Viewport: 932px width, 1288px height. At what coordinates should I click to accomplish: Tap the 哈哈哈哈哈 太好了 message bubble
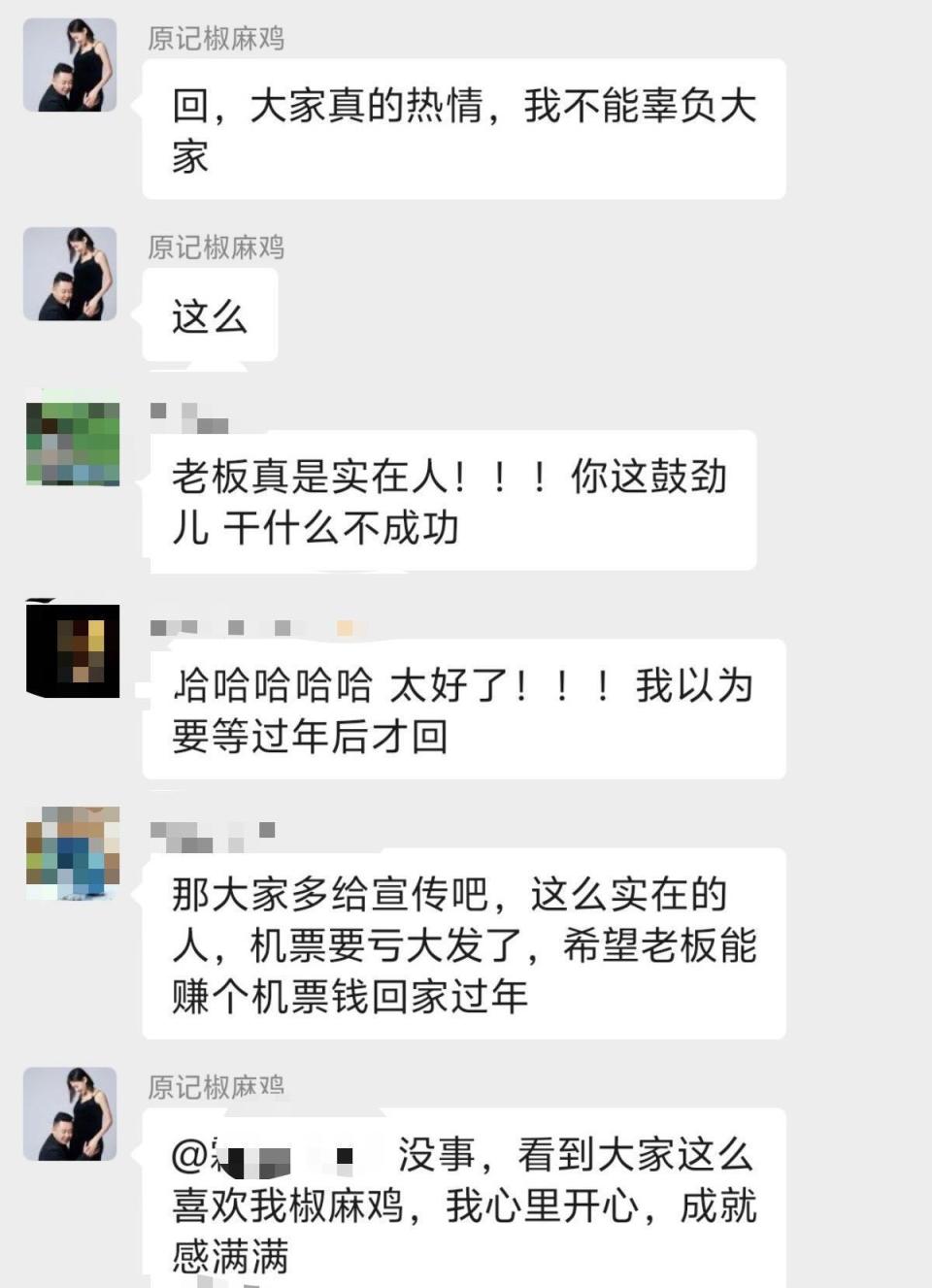(x=466, y=709)
